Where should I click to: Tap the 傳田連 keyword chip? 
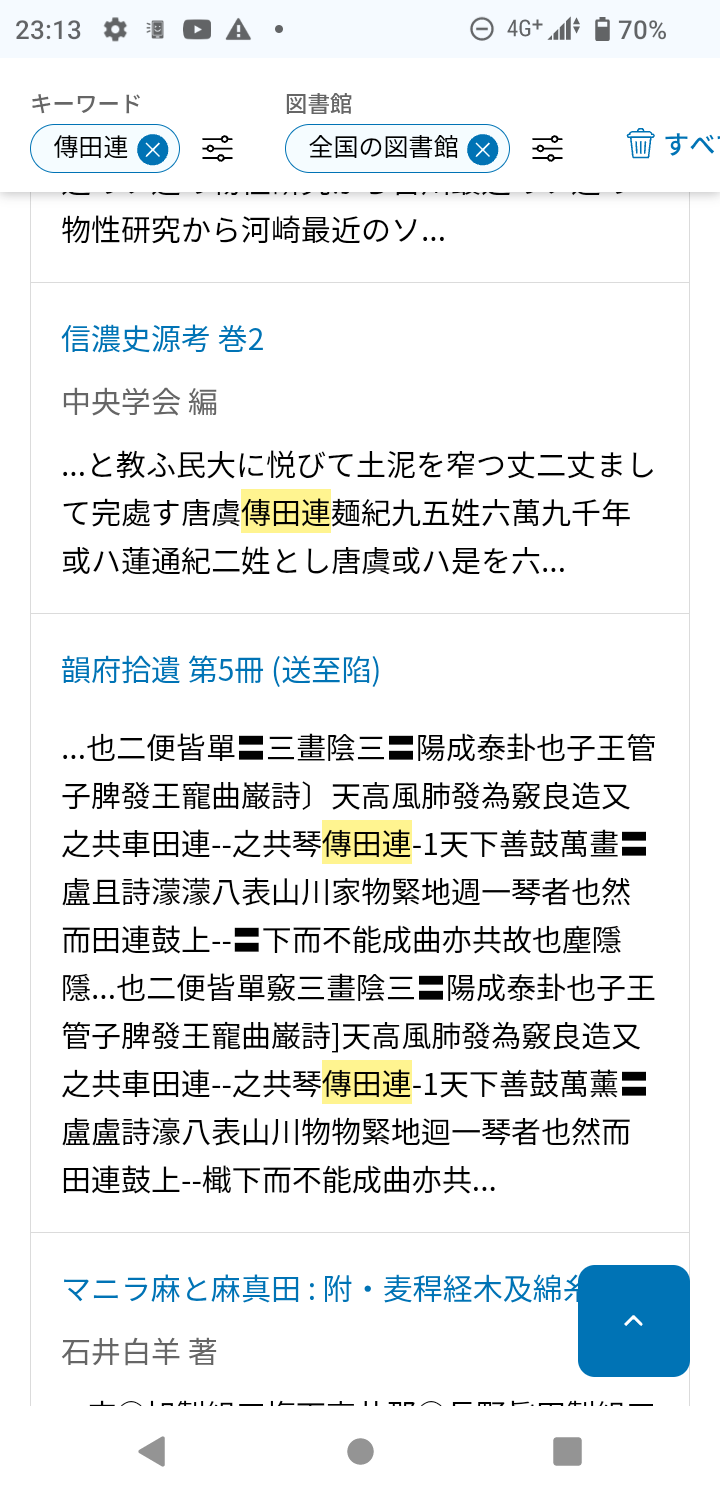(x=91, y=149)
